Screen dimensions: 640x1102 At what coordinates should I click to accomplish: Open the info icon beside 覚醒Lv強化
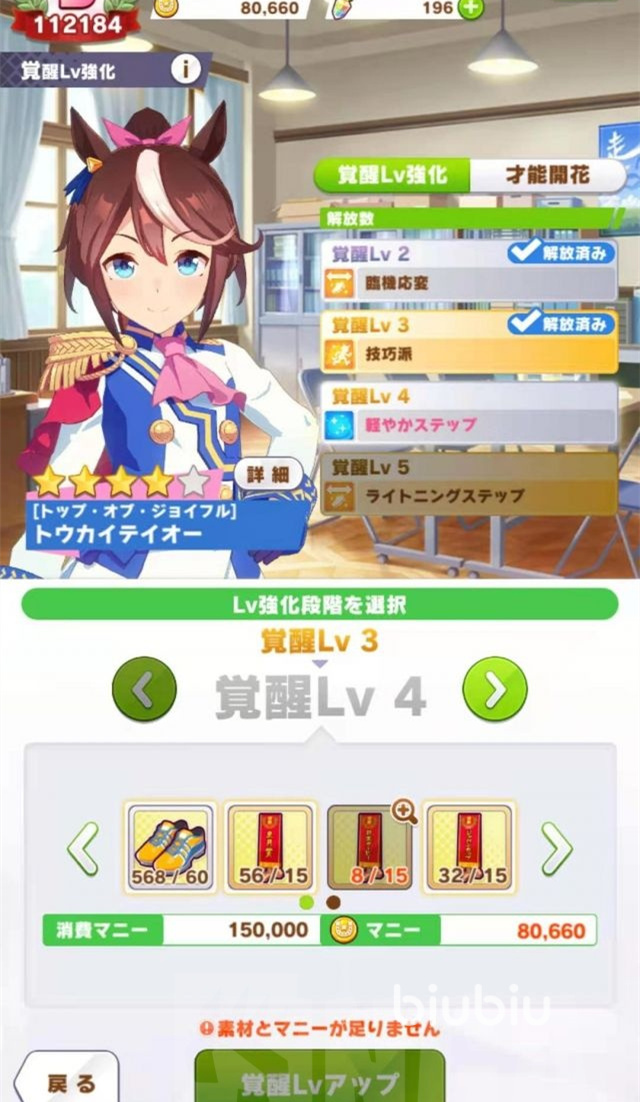[185, 69]
